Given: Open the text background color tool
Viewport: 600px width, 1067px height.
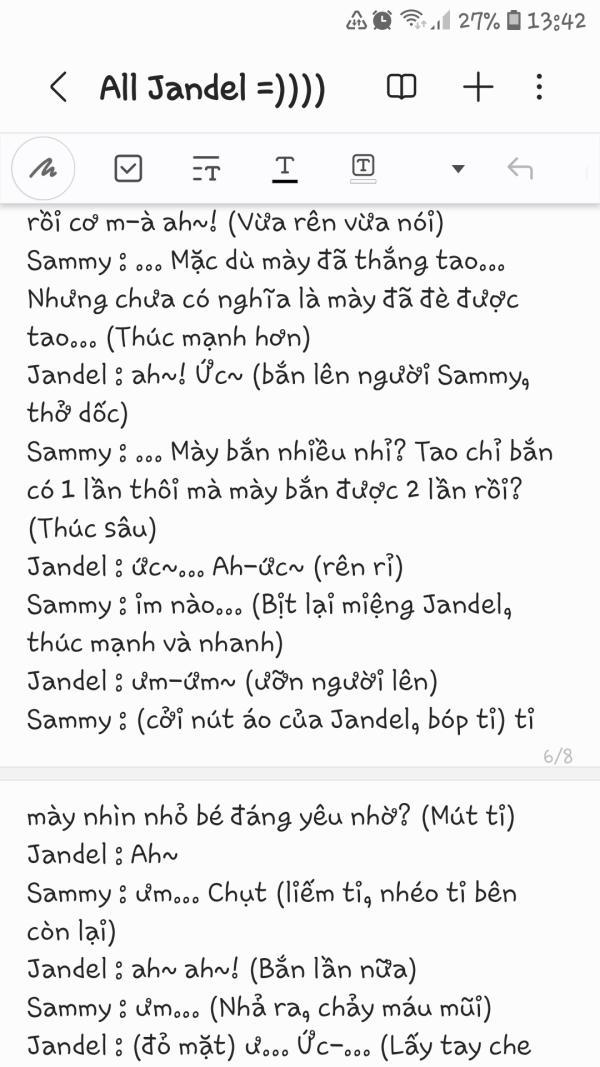Looking at the screenshot, I should pyautogui.click(x=364, y=168).
